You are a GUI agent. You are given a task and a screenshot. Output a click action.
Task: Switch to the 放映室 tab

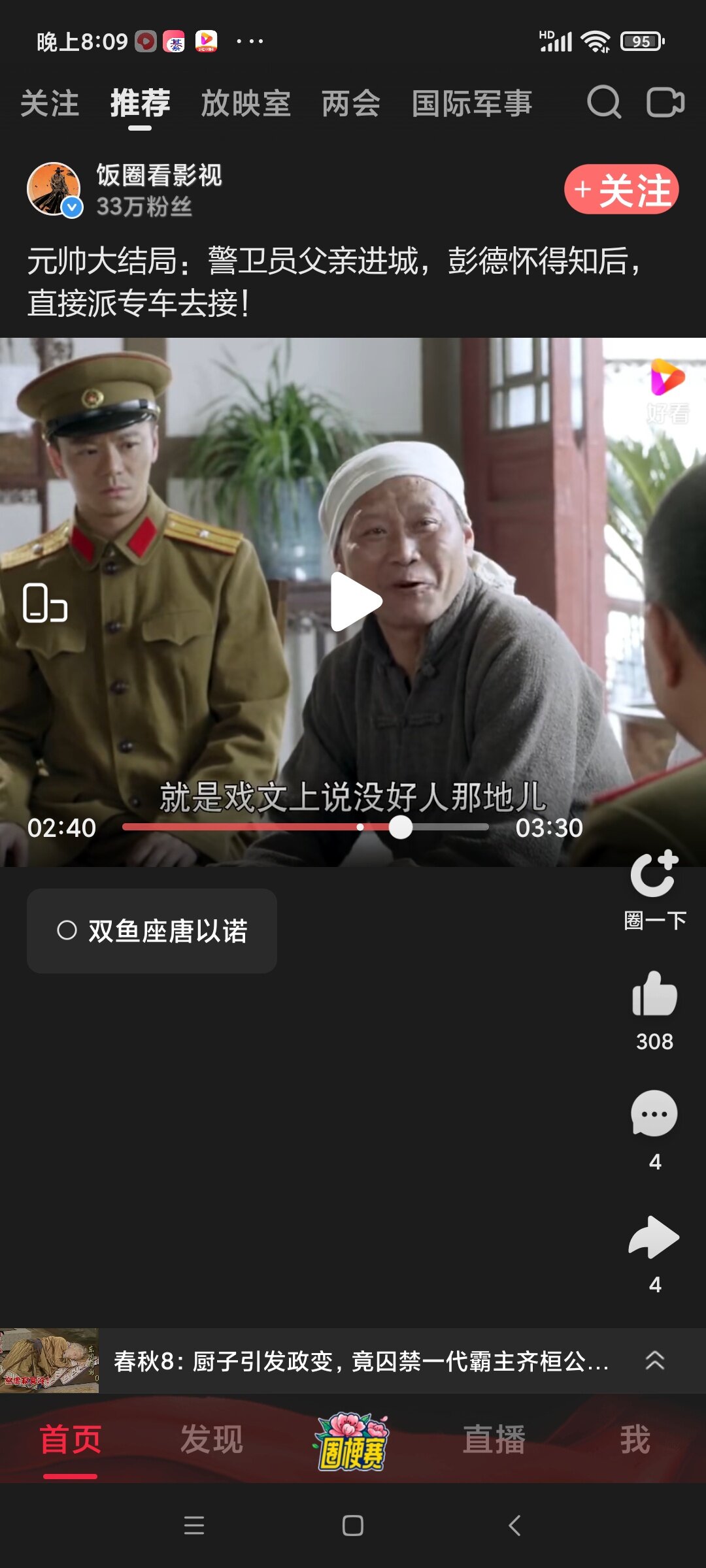pos(246,103)
